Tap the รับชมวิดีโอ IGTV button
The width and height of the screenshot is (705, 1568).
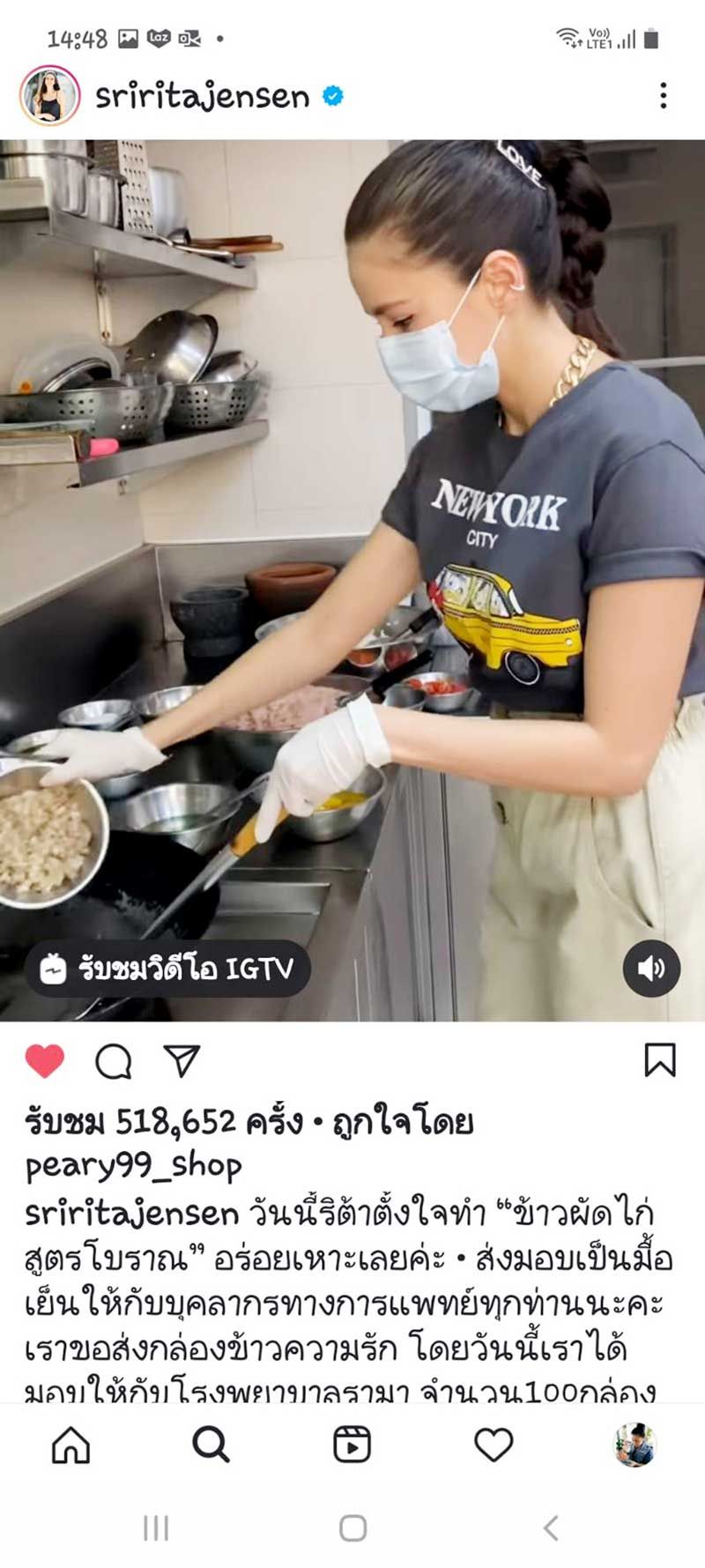click(x=167, y=968)
